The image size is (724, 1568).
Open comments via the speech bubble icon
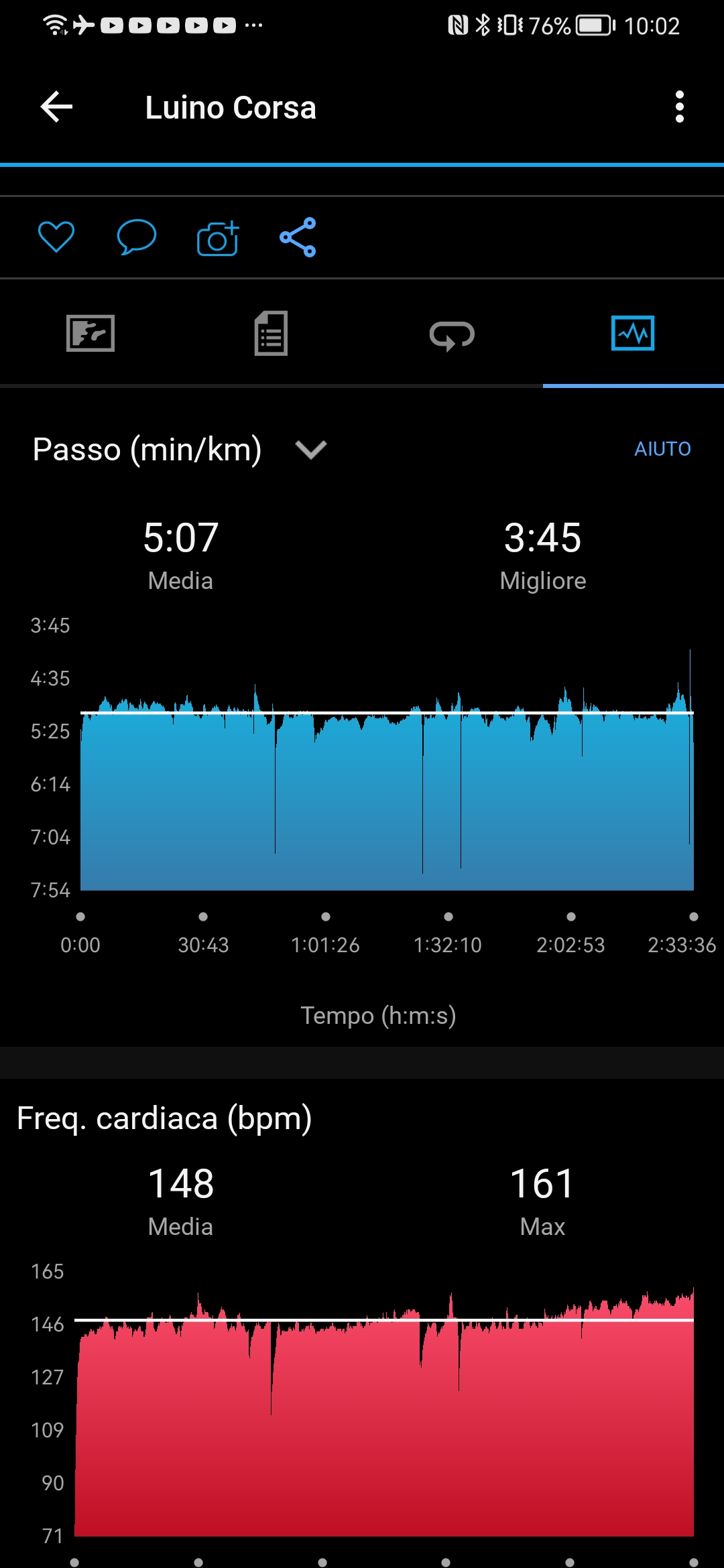coord(137,237)
